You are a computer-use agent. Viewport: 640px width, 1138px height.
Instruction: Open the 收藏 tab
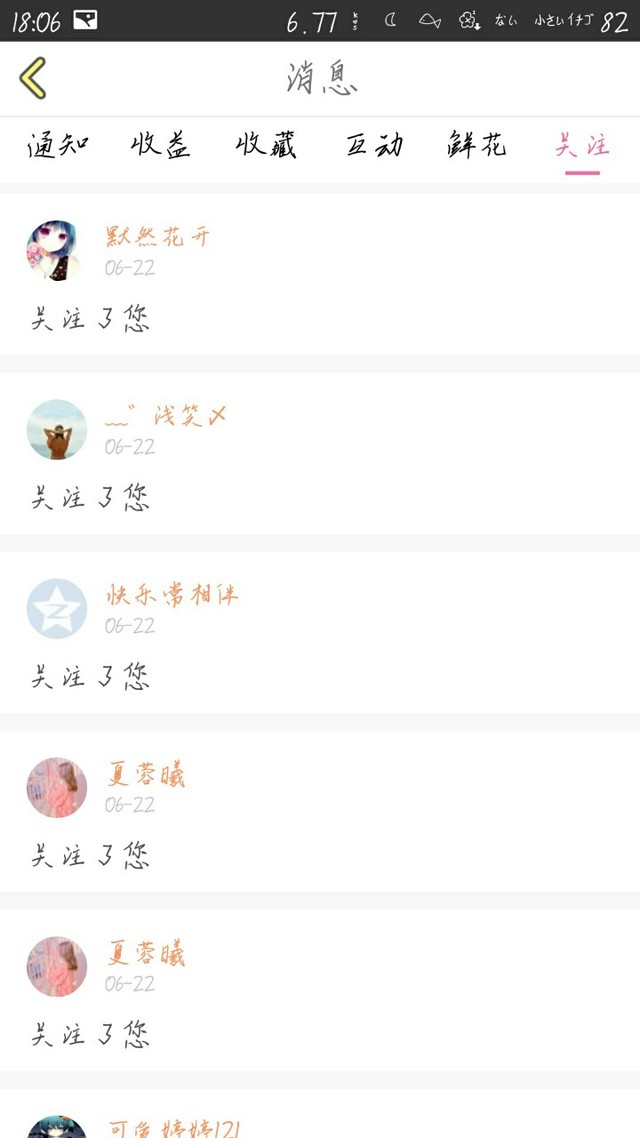click(x=266, y=146)
